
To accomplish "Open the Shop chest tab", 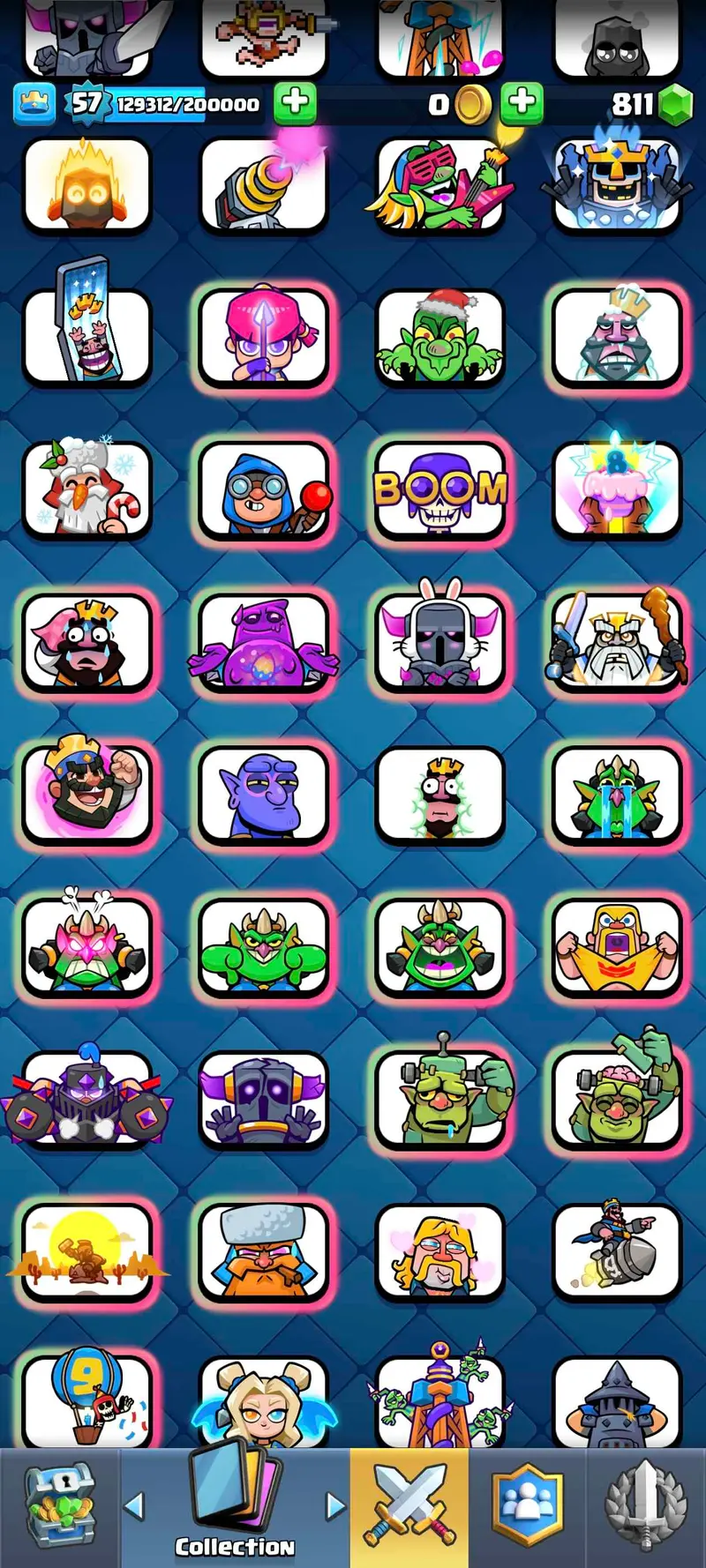I will (x=58, y=1506).
